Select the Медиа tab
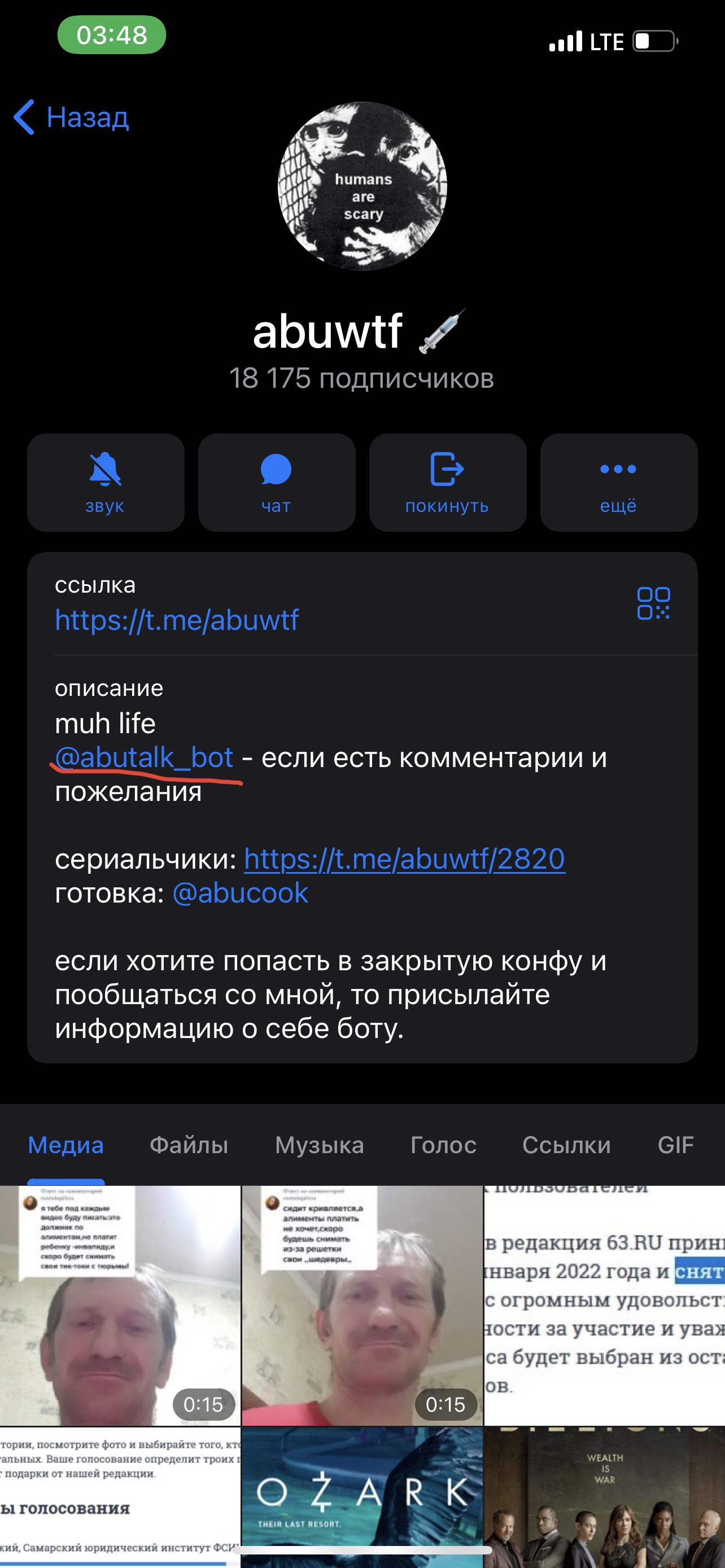 pos(65,1145)
